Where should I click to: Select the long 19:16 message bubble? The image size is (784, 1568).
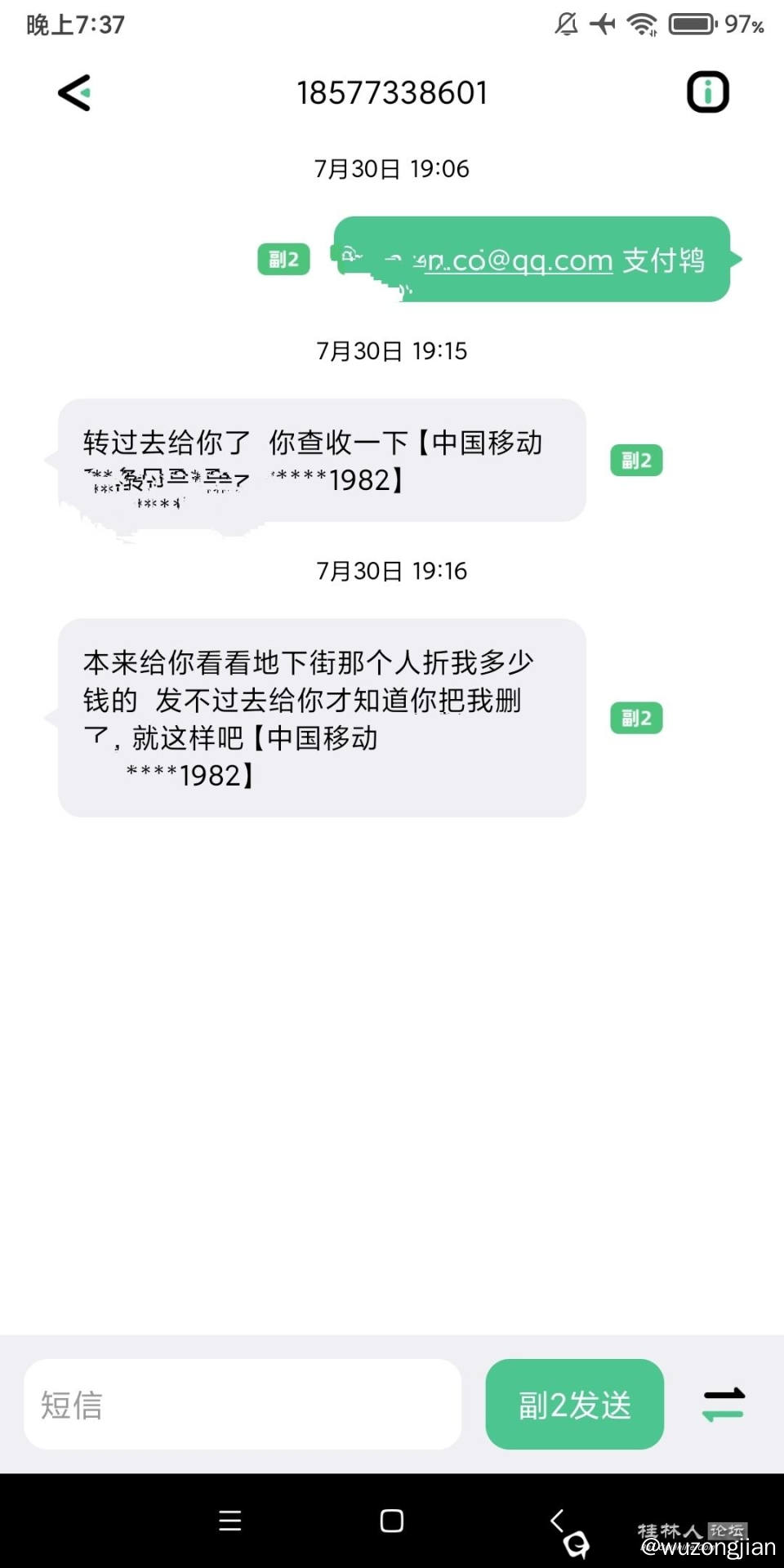coord(323,717)
